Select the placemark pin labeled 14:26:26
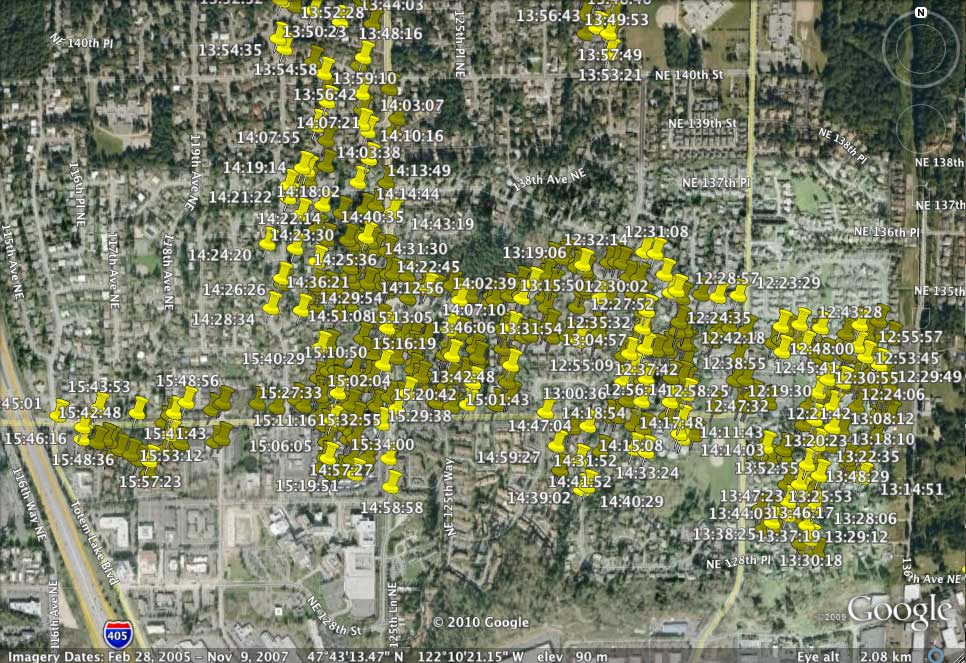The height and width of the screenshot is (663, 966). 284,273
